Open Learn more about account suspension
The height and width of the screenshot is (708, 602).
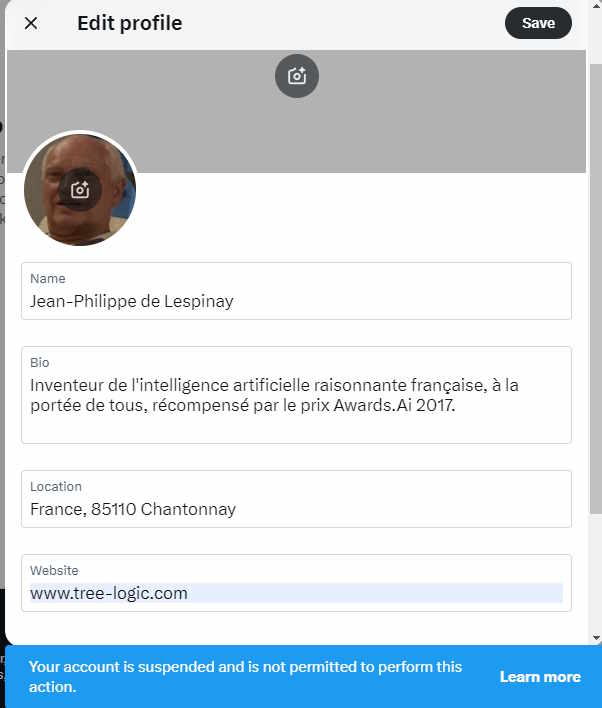[540, 677]
